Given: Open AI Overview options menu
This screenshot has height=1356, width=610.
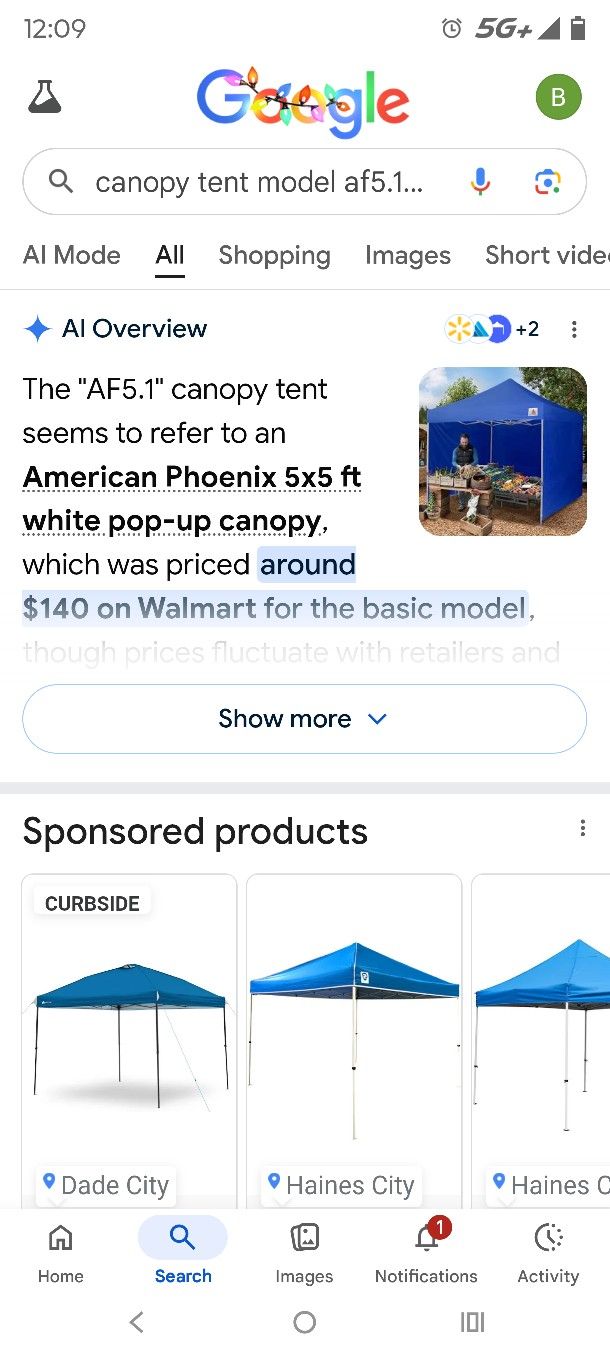Looking at the screenshot, I should tap(574, 329).
